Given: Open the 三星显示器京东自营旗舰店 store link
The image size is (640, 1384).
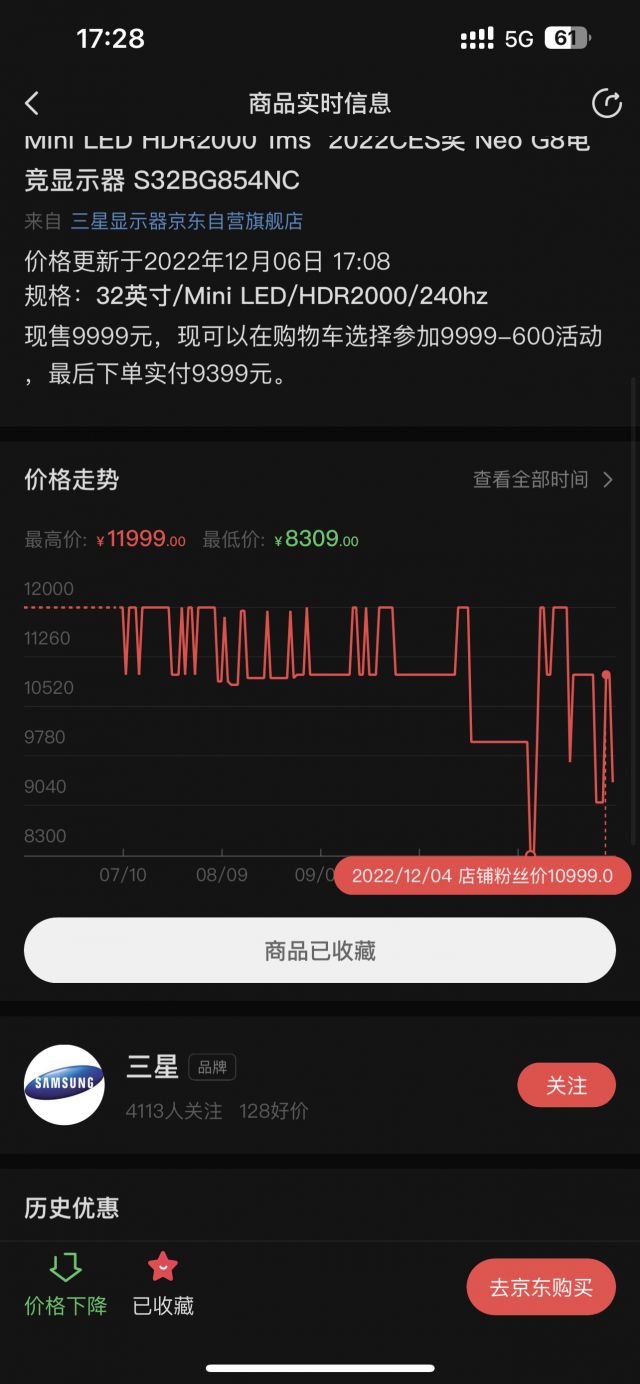Looking at the screenshot, I should tap(186, 221).
